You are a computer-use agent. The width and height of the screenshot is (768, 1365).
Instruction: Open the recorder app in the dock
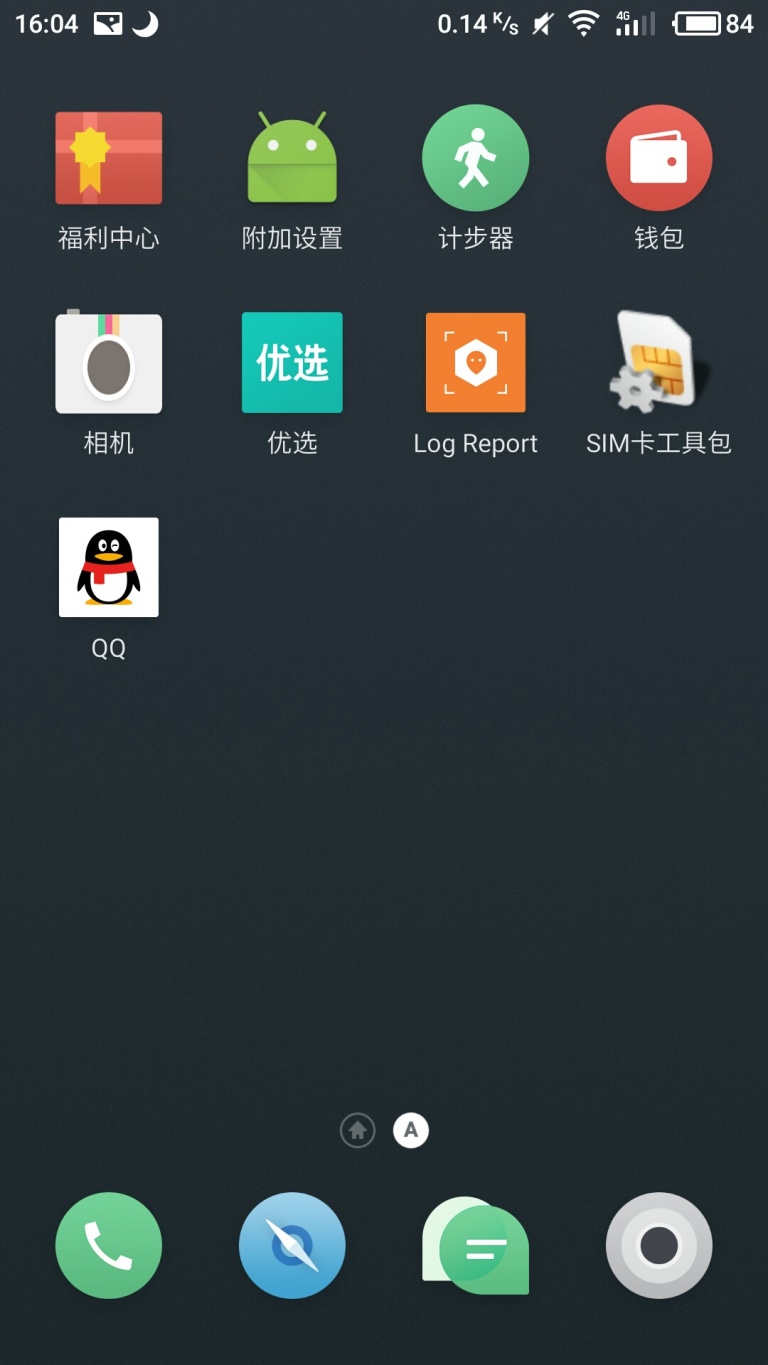point(658,1245)
